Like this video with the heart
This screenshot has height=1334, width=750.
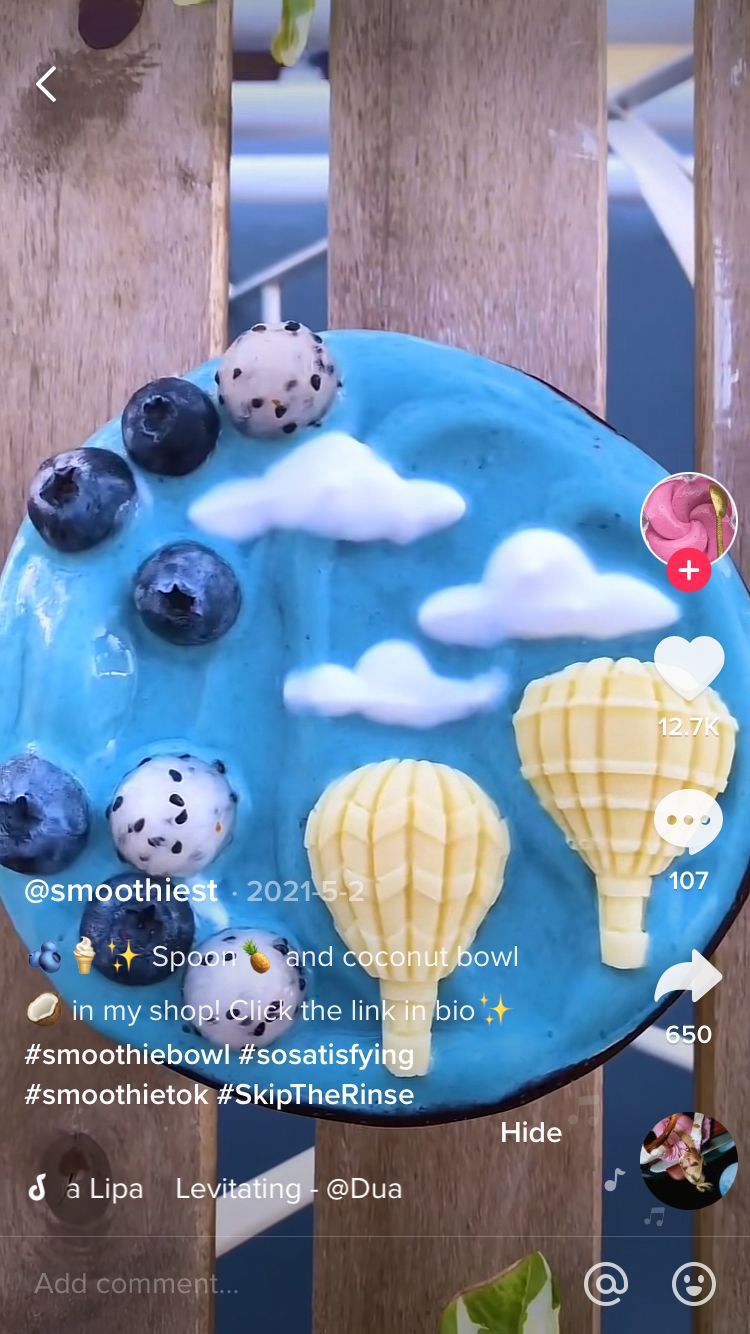(x=688, y=668)
